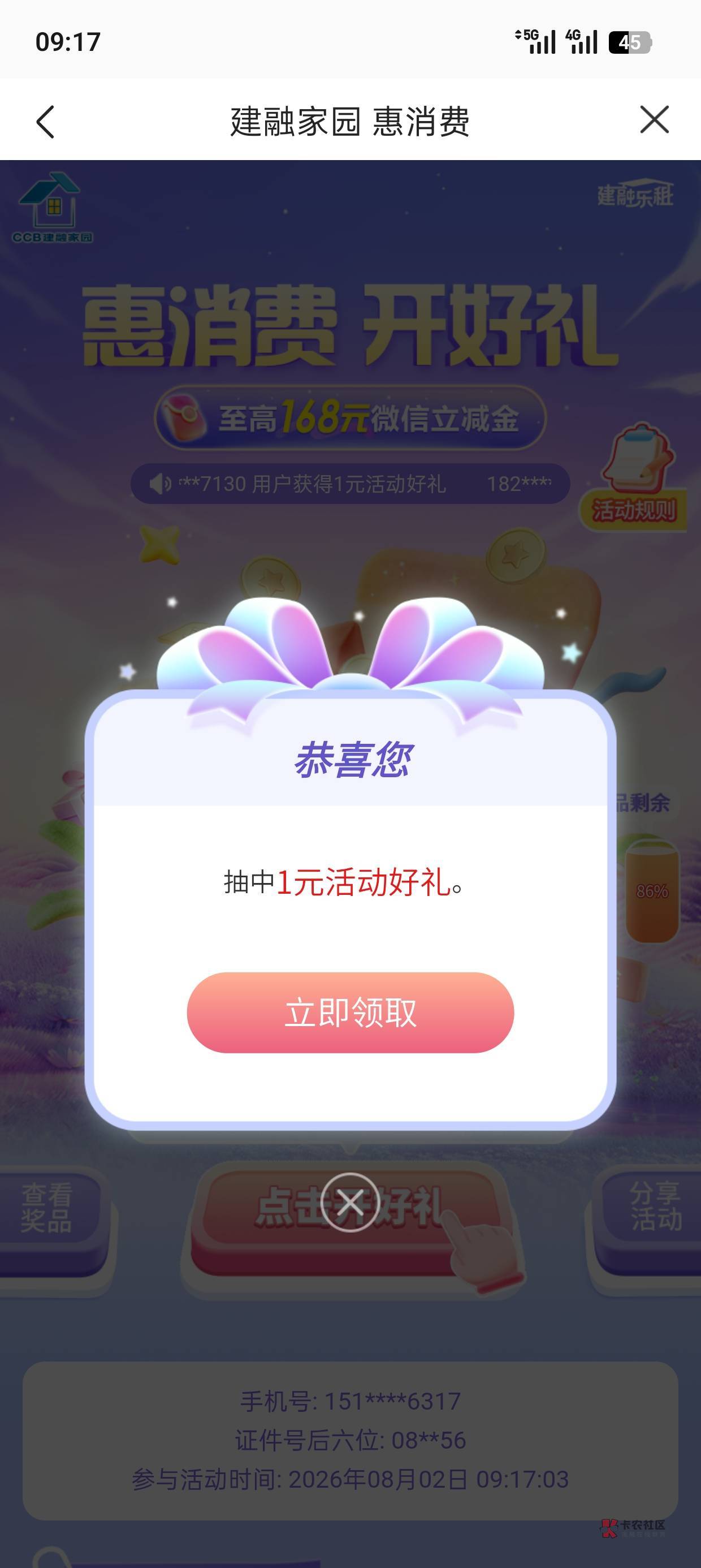
Task: Close the 建融家园 惠消费 page
Action: (x=655, y=119)
